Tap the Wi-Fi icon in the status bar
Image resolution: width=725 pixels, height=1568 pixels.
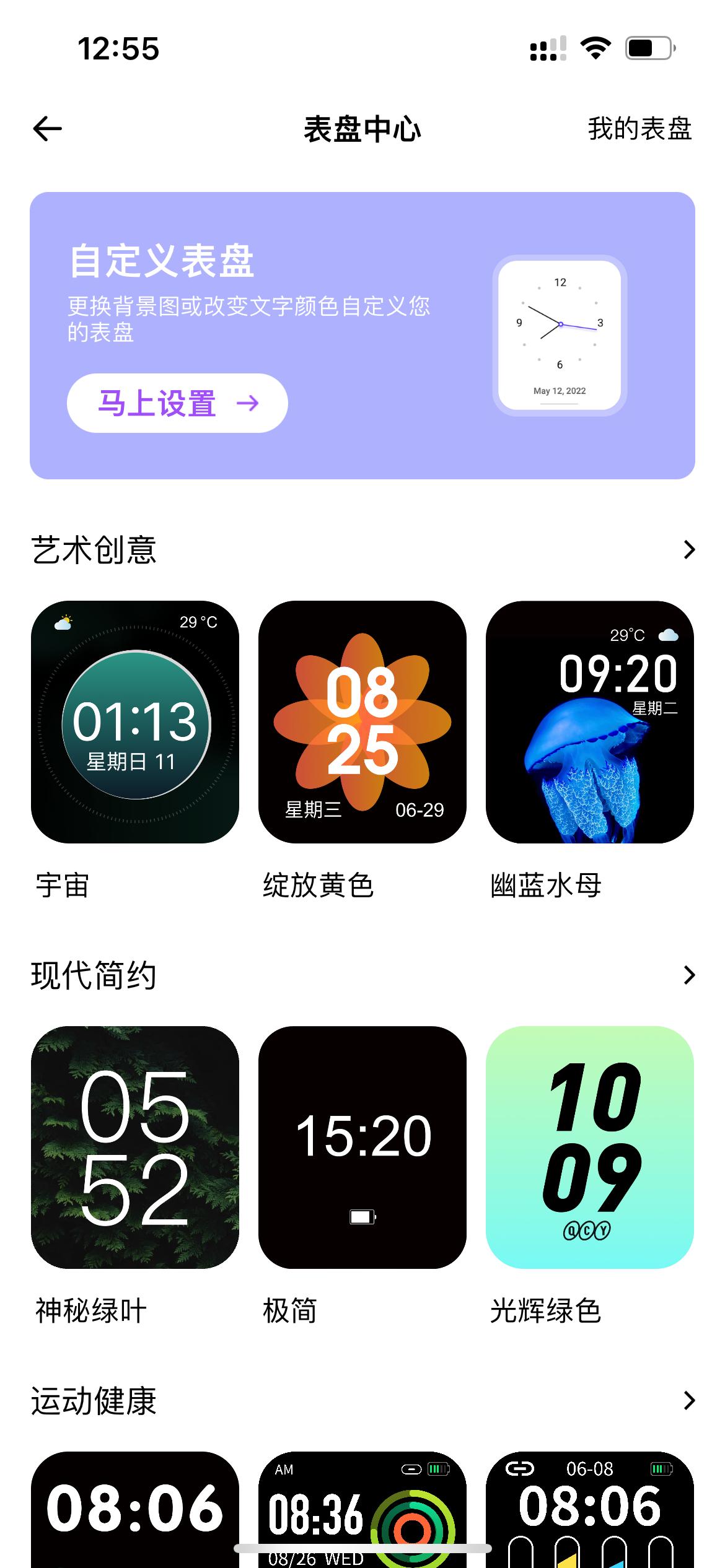[594, 48]
